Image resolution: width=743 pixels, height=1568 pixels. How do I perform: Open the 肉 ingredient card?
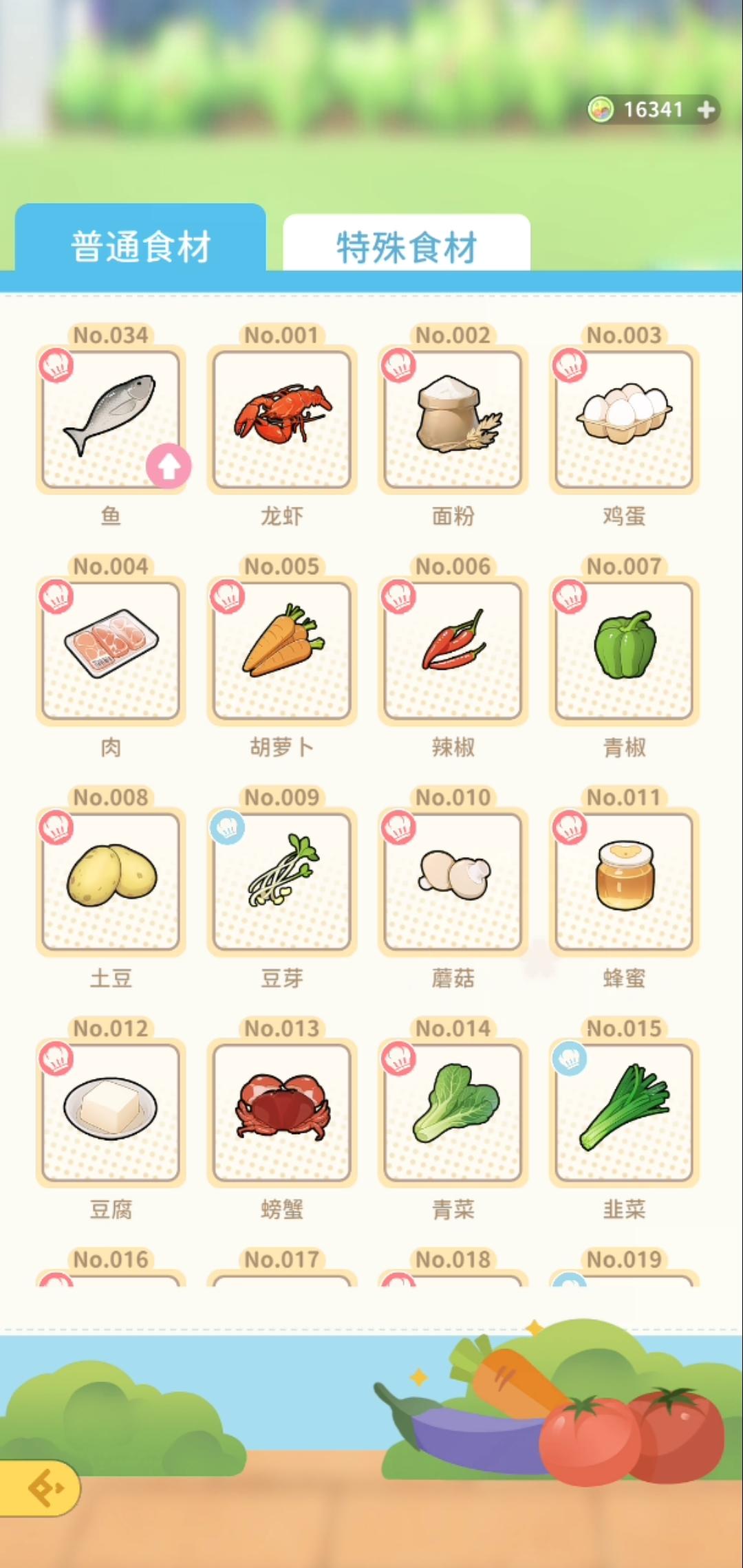pyautogui.click(x=110, y=650)
